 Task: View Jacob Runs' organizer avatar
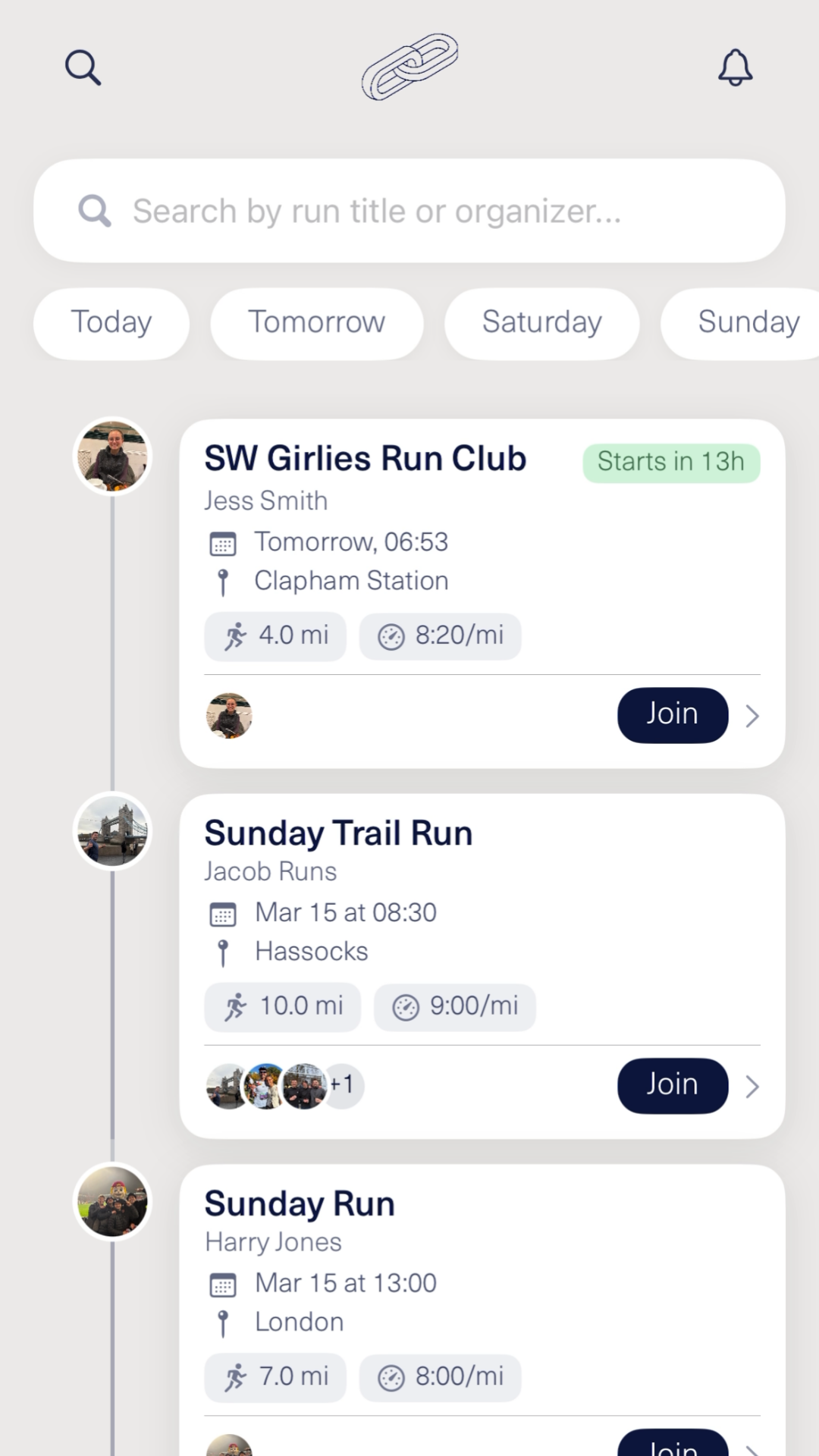point(112,831)
